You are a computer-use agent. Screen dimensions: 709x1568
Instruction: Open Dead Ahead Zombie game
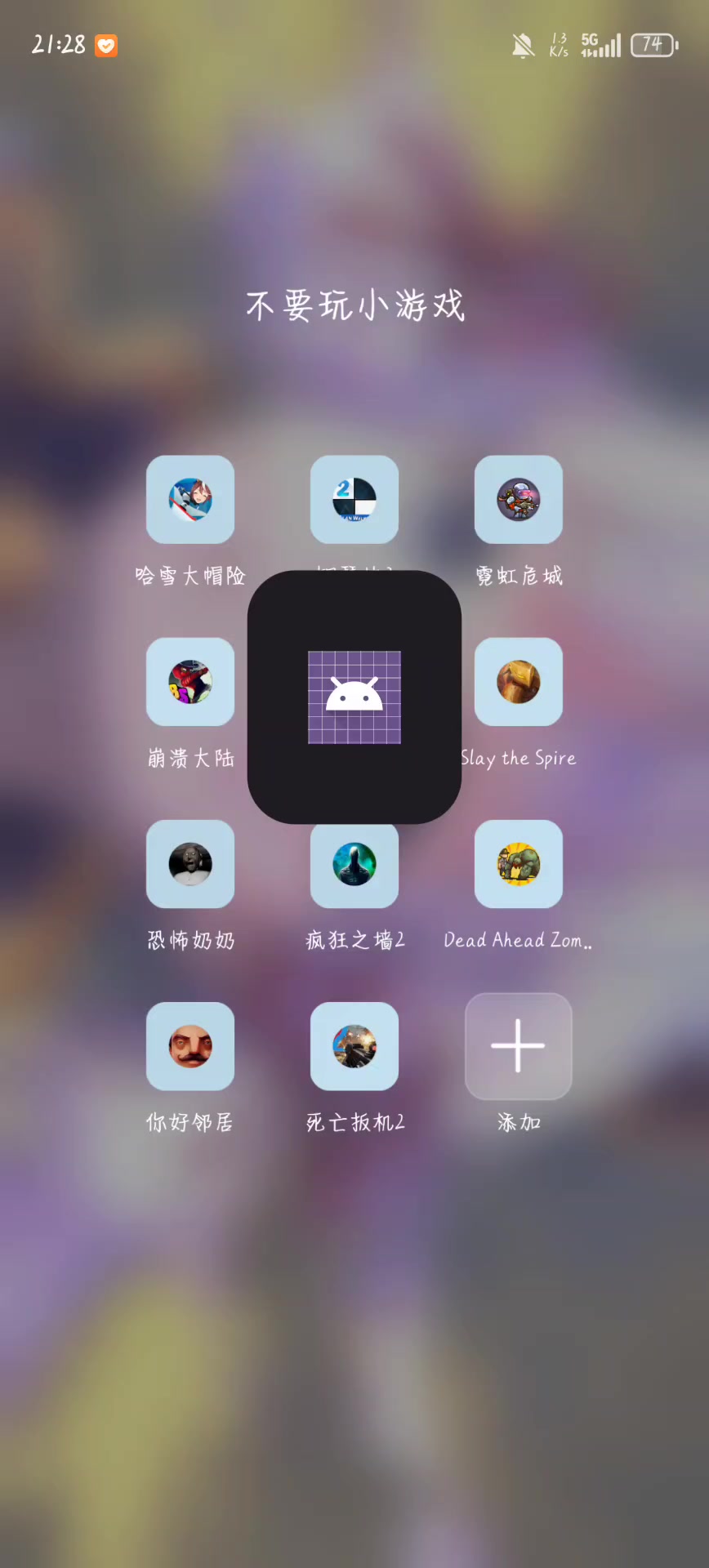[518, 864]
